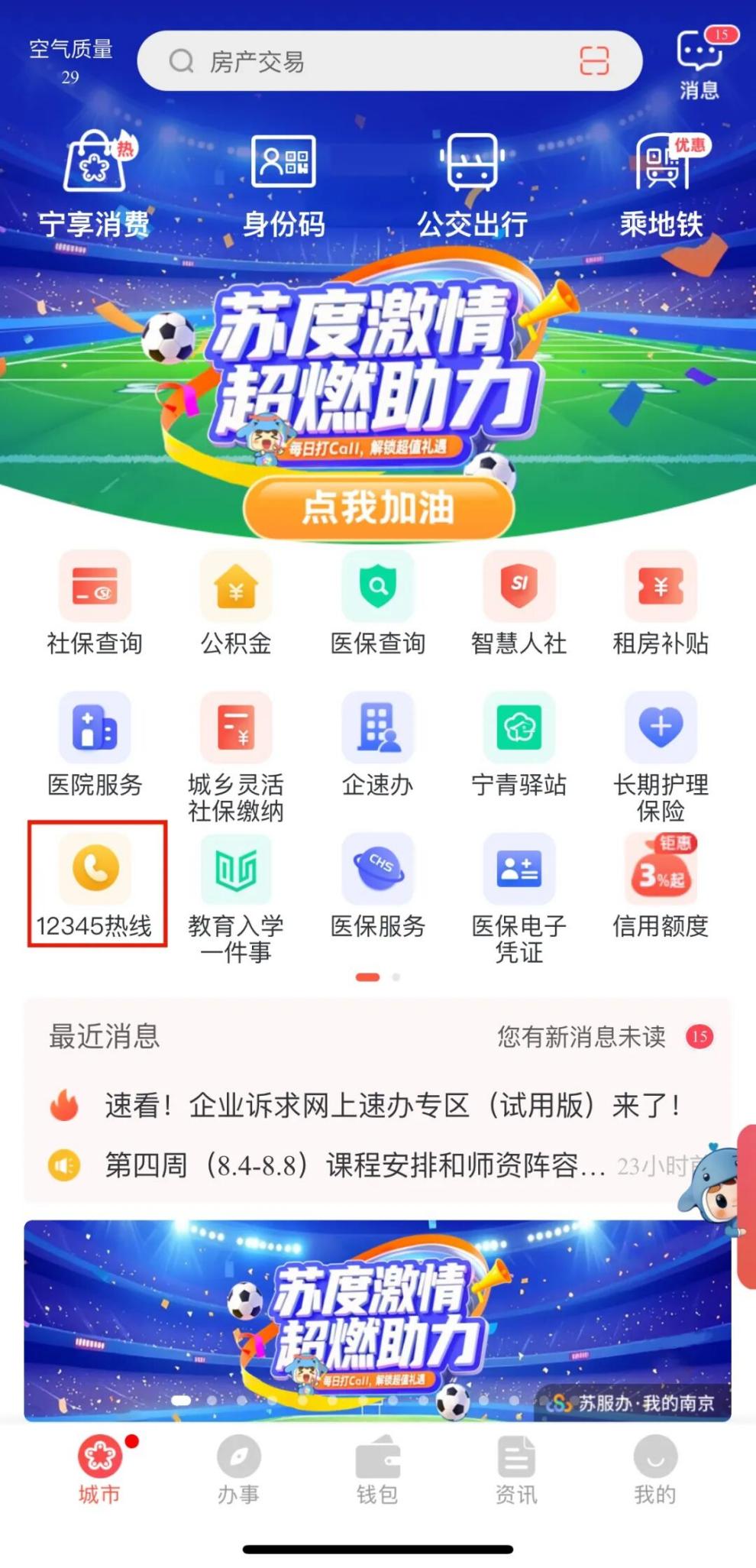This screenshot has height=1568, width=756.
Task: Open 乘地铁 subway shortcut
Action: (x=661, y=183)
